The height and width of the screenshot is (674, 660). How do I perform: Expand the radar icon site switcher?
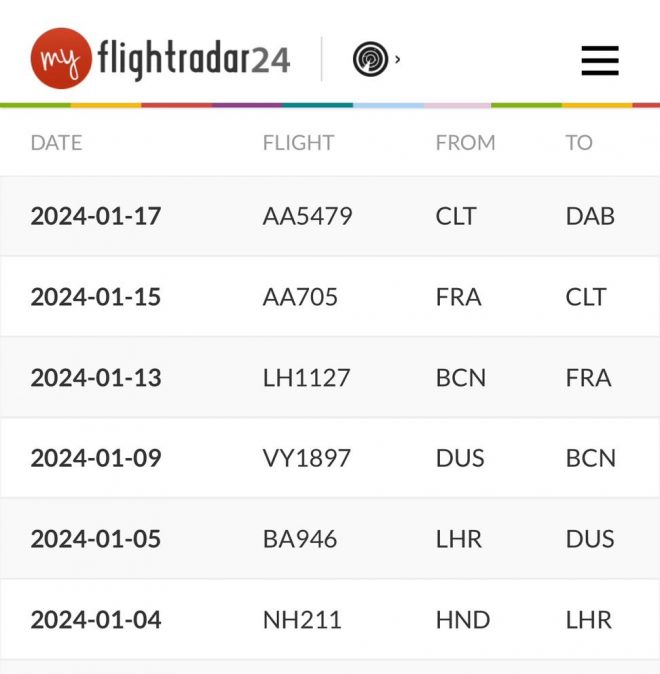[x=376, y=59]
